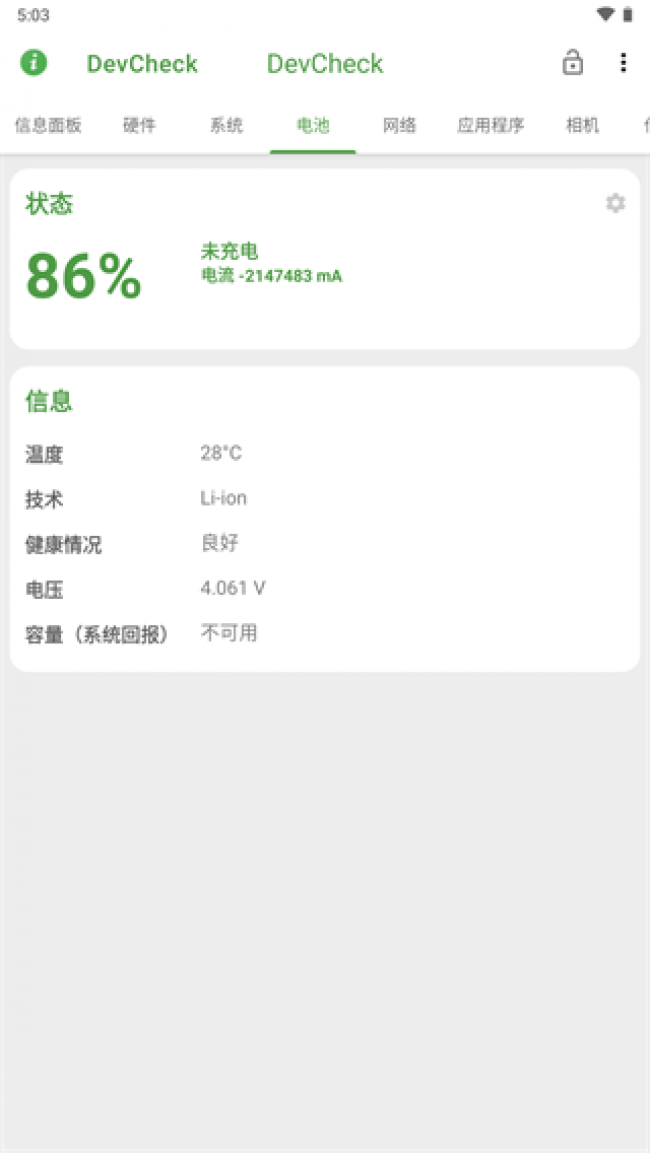The width and height of the screenshot is (650, 1153).
Task: Tap the green info icon
Action: coord(34,62)
